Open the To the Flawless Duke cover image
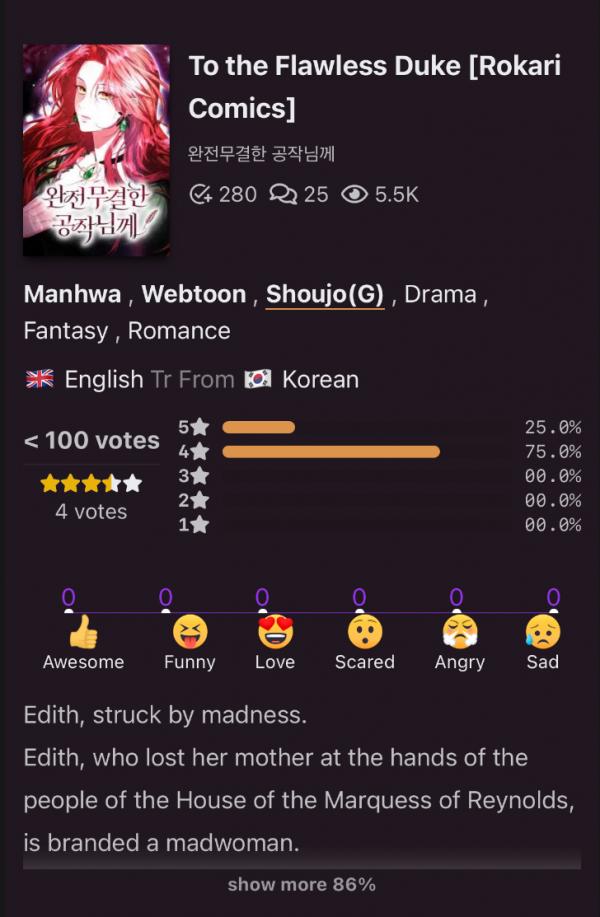 [x=96, y=150]
